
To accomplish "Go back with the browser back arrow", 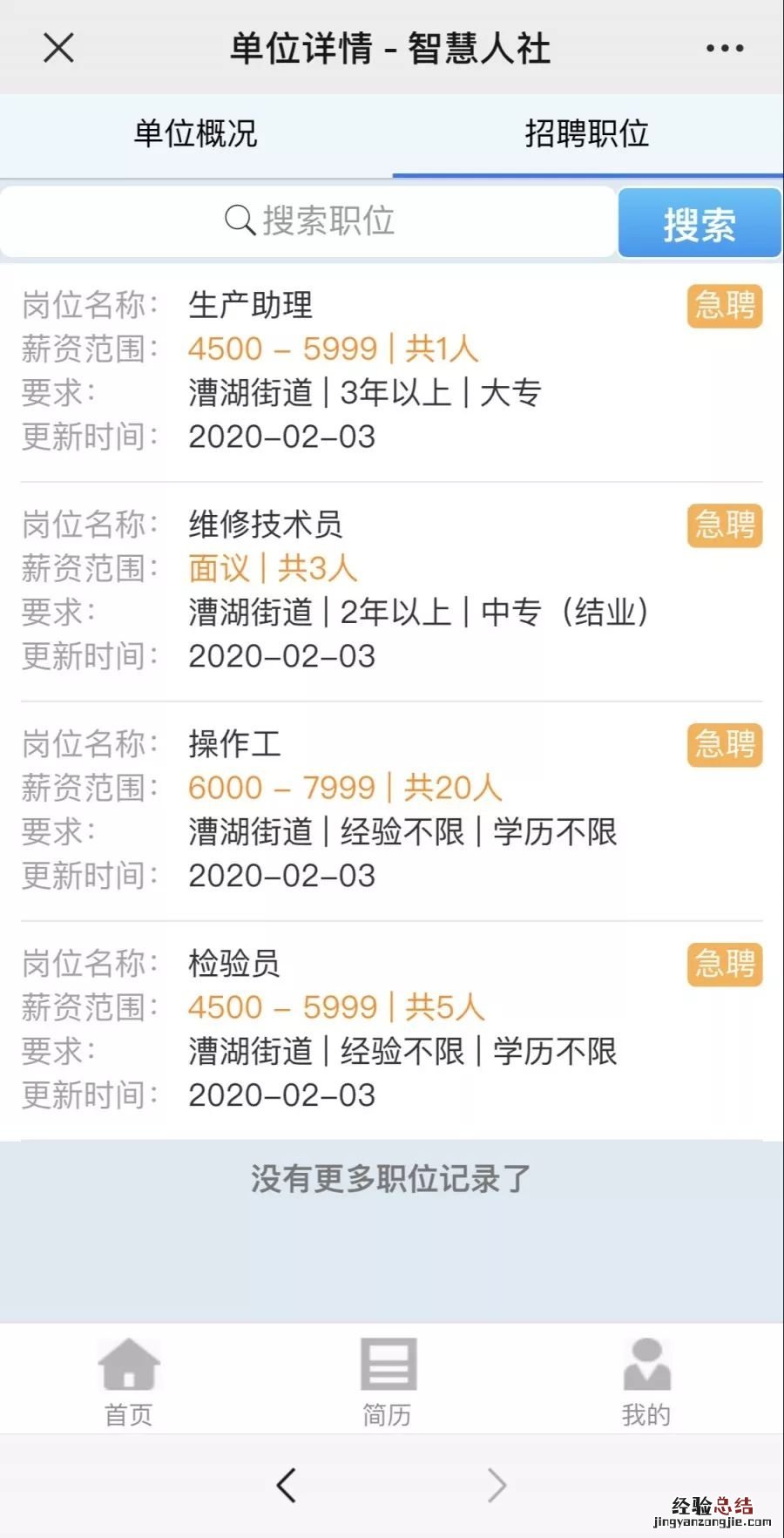I will tap(286, 1486).
